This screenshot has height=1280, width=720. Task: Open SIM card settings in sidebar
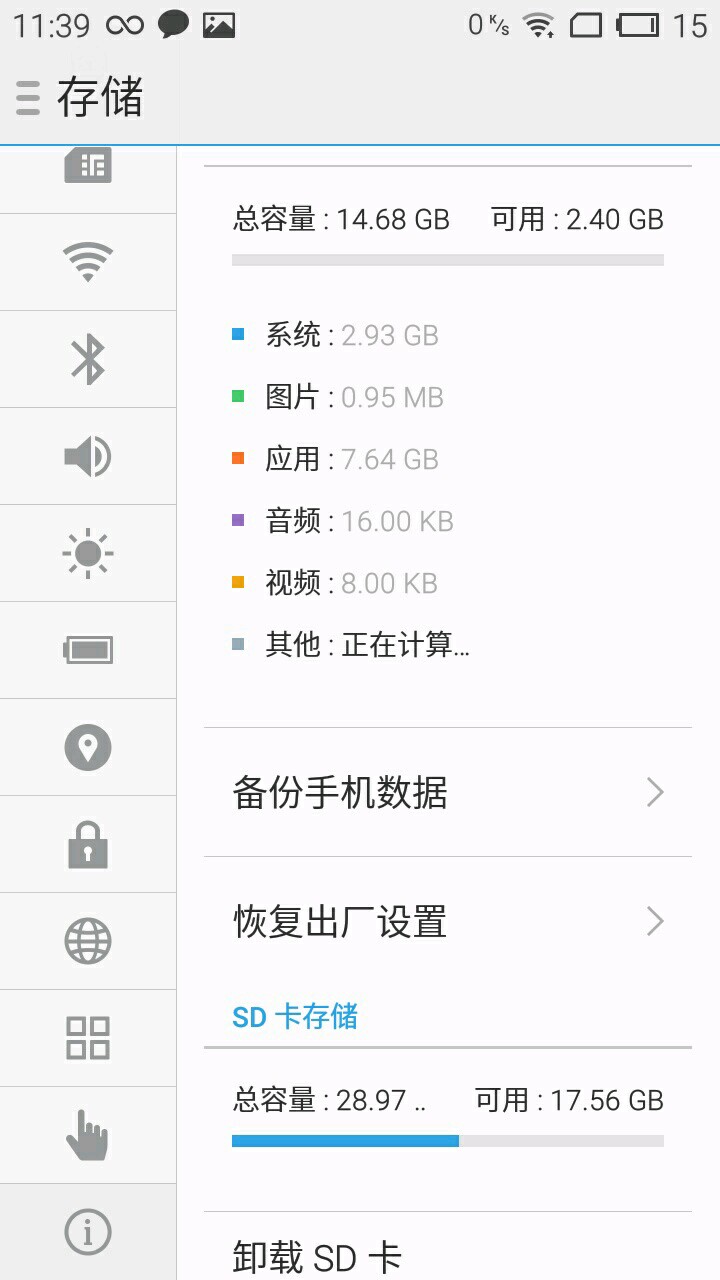point(88,168)
